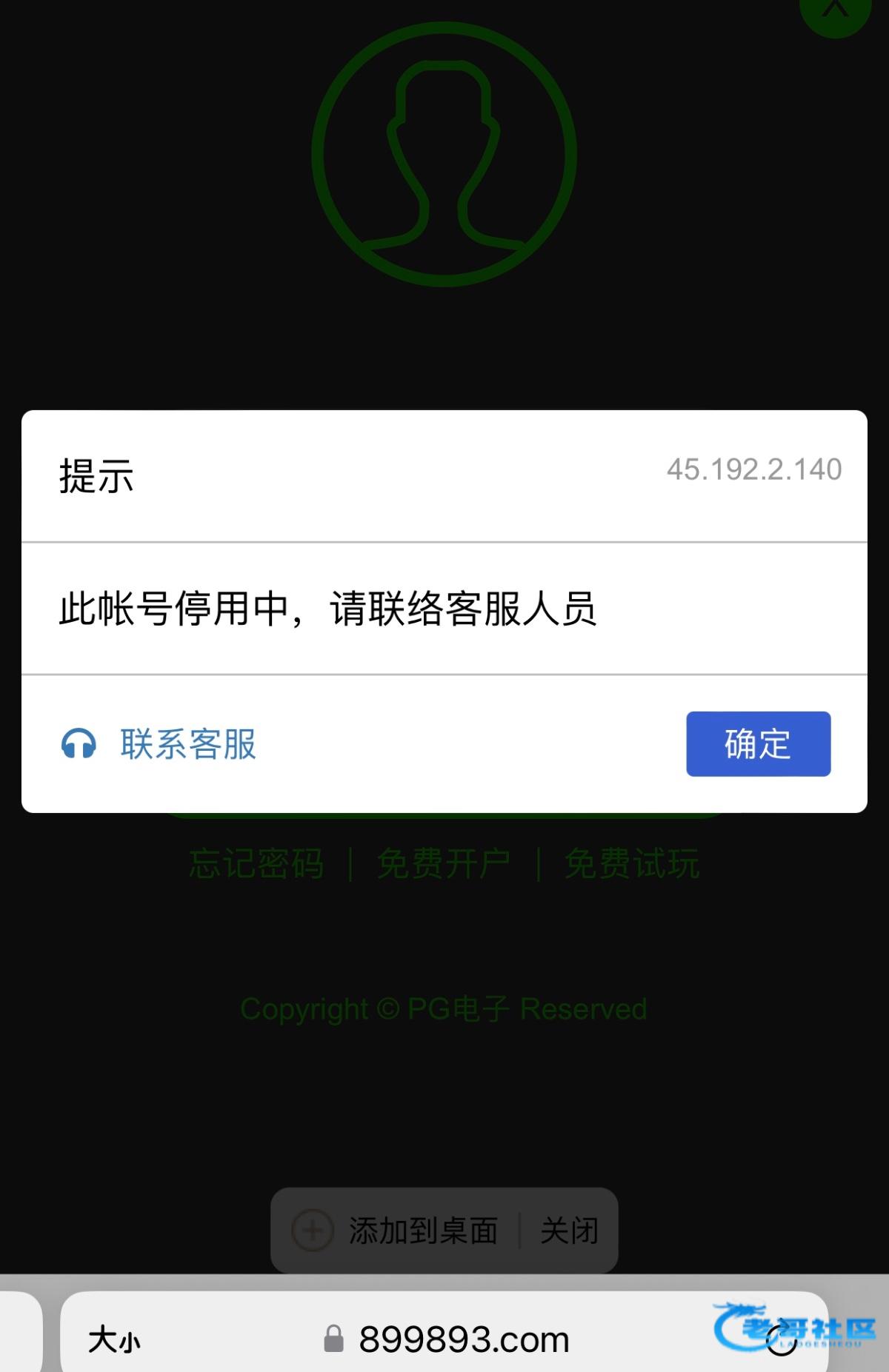The height and width of the screenshot is (1372, 889).
Task: Open 免费开户 free registration link
Action: click(443, 863)
